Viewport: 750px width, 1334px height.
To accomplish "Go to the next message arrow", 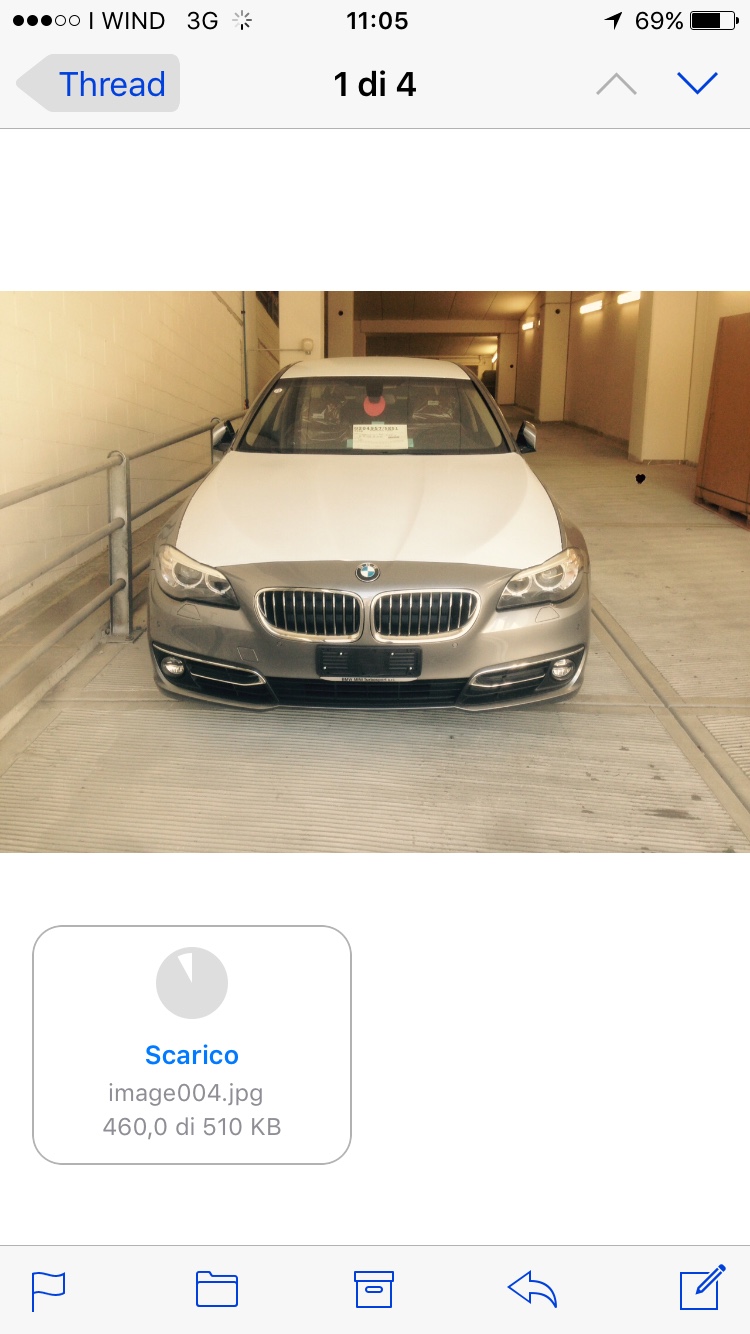I will [x=697, y=84].
